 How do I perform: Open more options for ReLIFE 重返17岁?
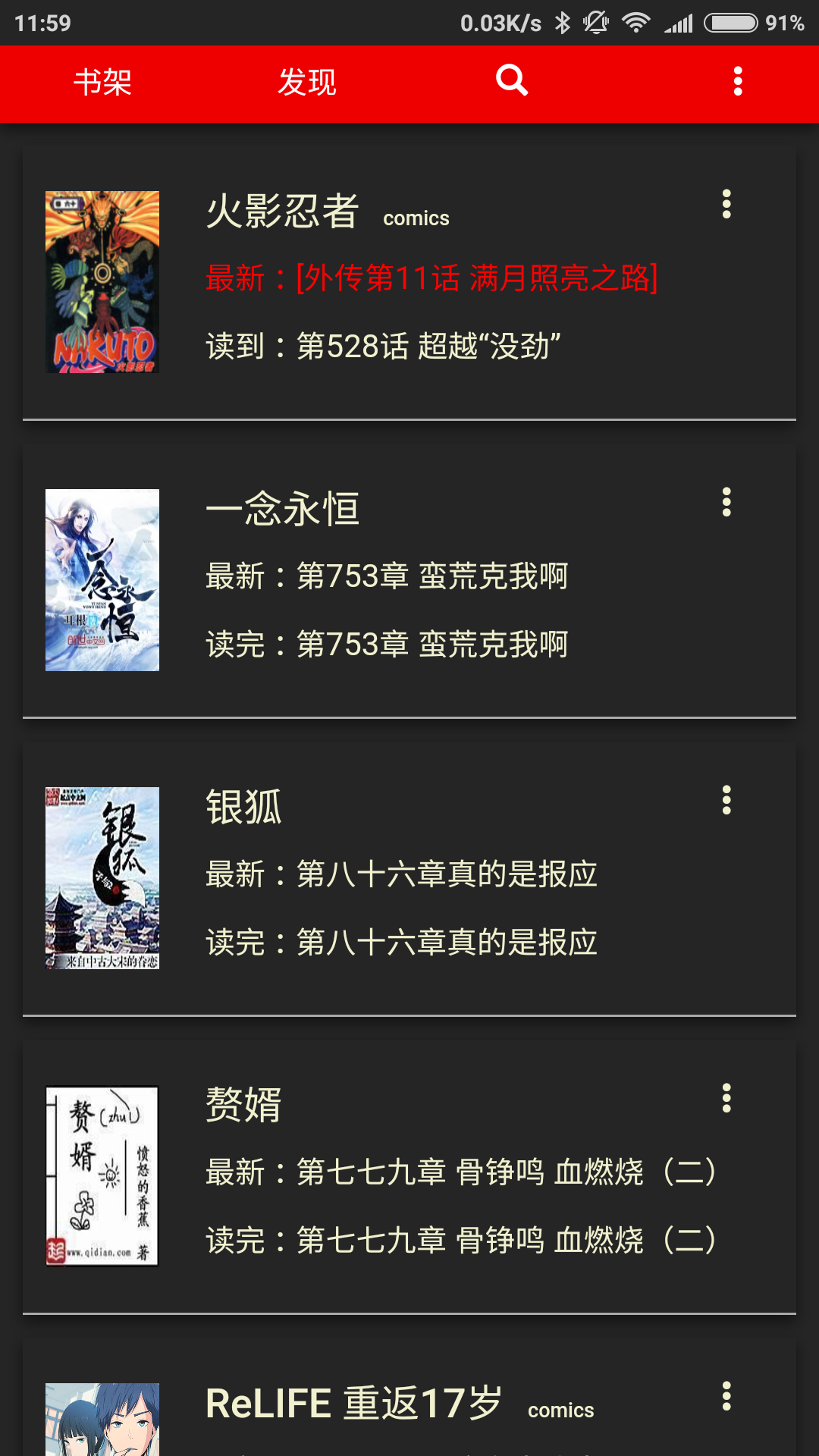(726, 1396)
